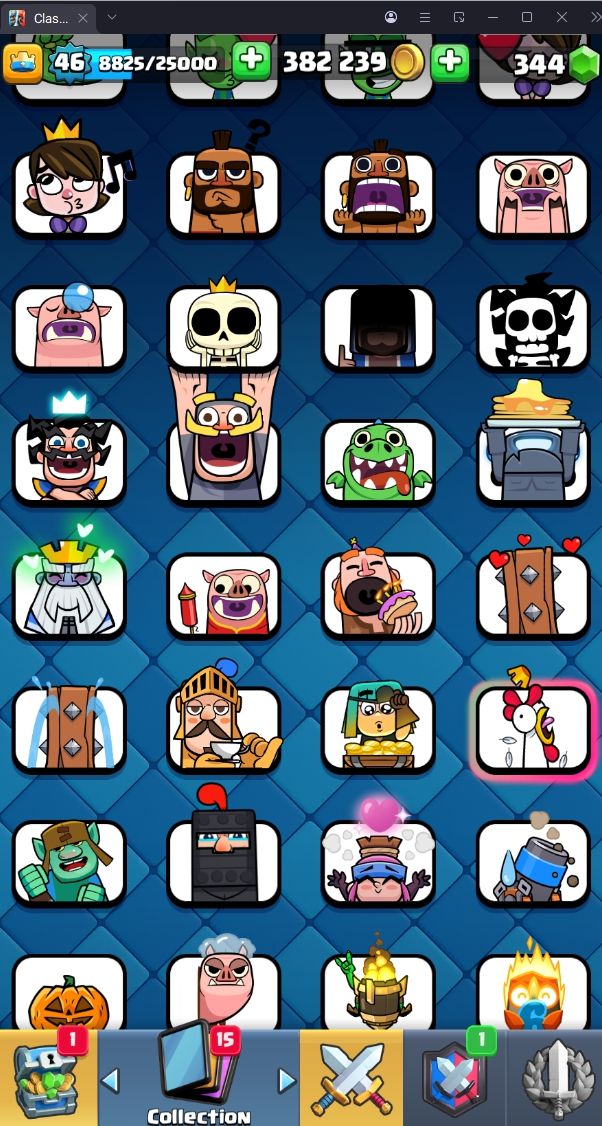The height and width of the screenshot is (1126, 602).
Task: Open the Shop chest tab
Action: pos(46,1078)
